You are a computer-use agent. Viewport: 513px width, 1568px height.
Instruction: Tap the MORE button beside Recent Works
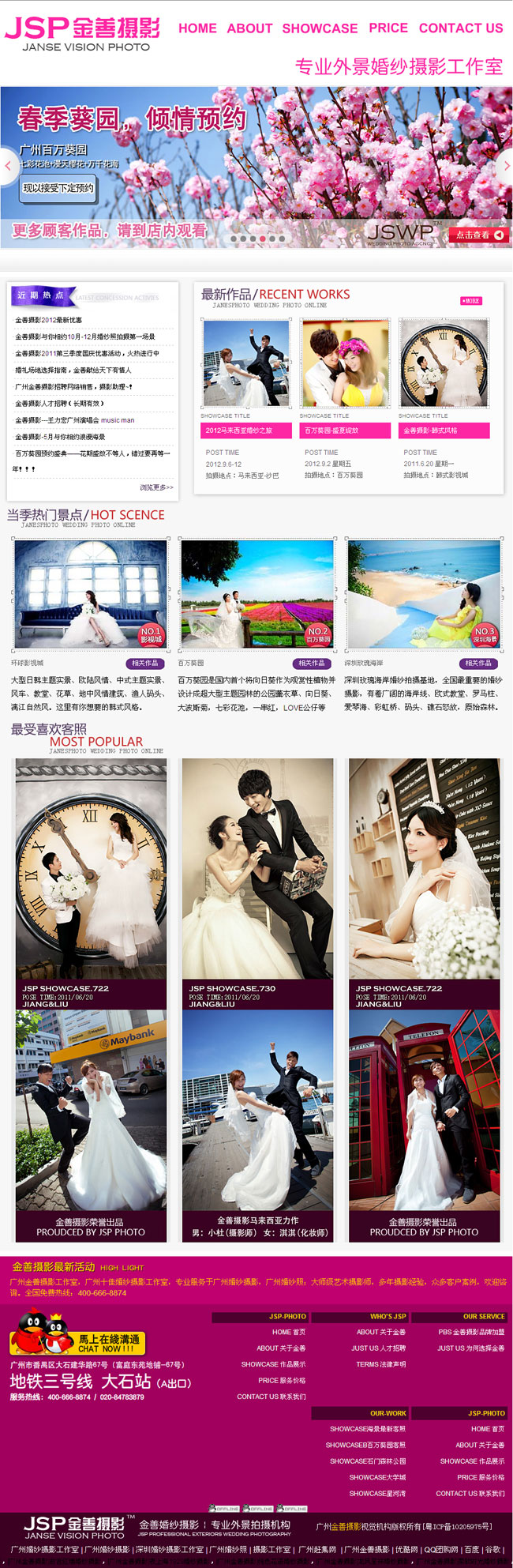(470, 301)
